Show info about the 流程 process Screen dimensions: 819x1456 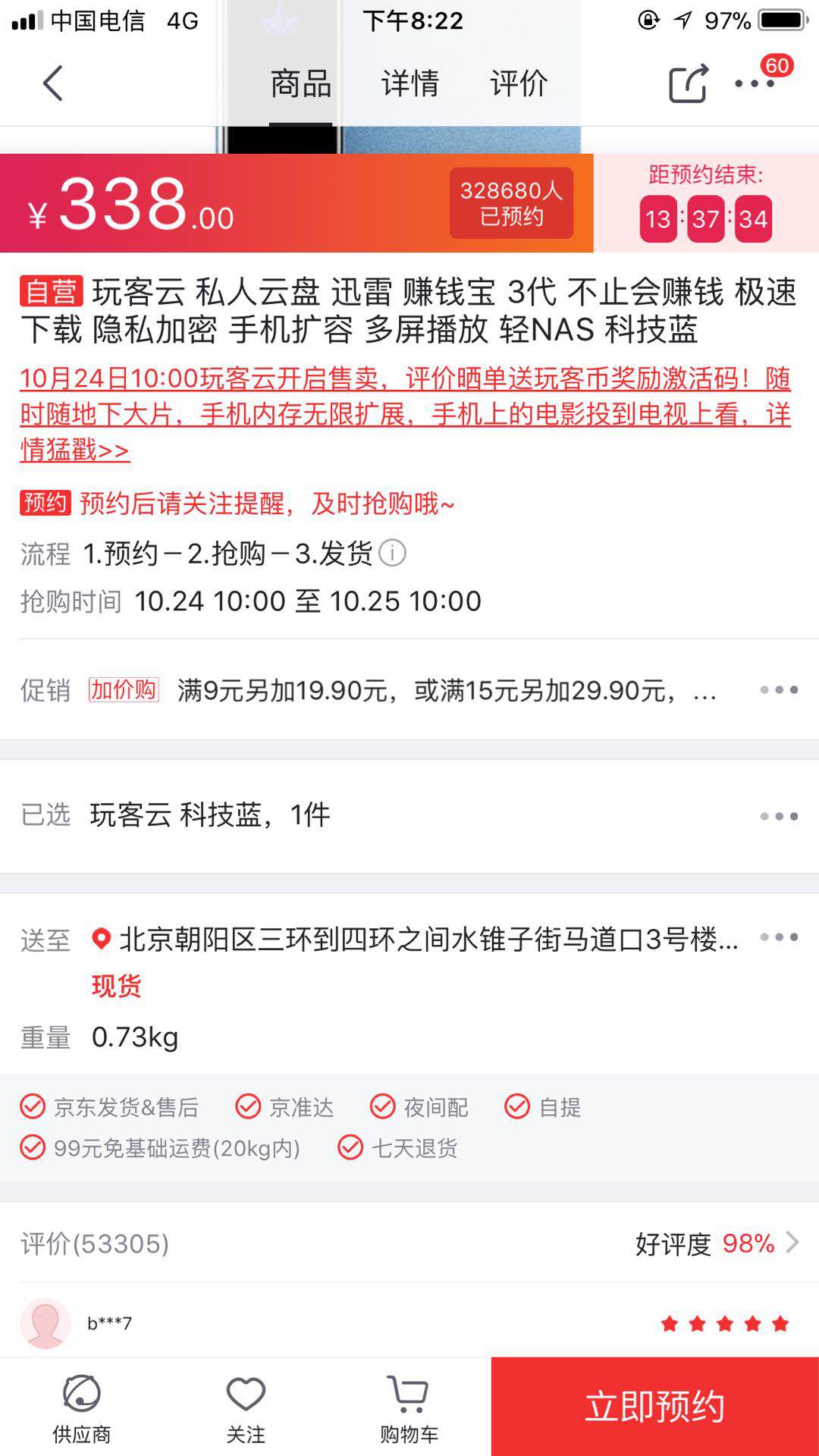393,553
